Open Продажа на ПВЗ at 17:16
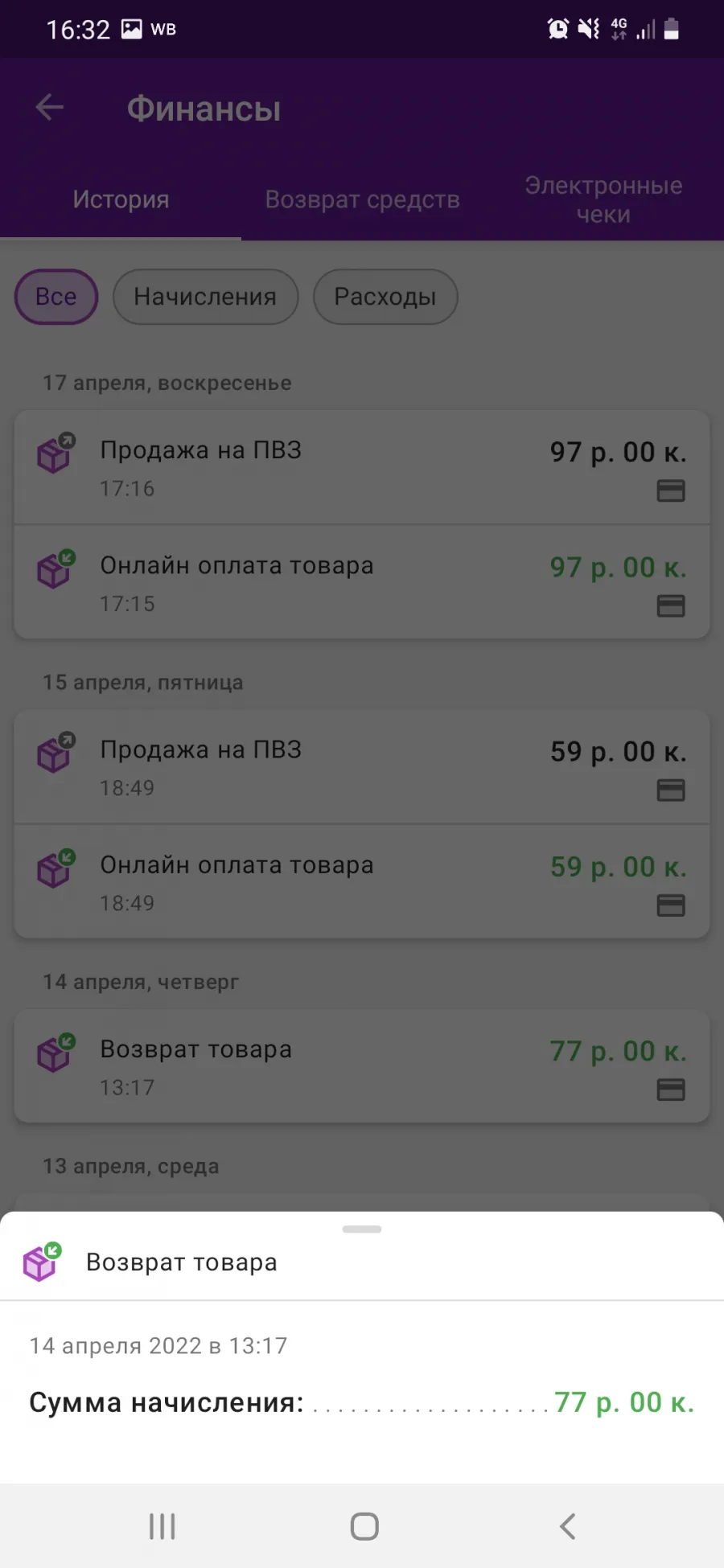 tap(362, 467)
